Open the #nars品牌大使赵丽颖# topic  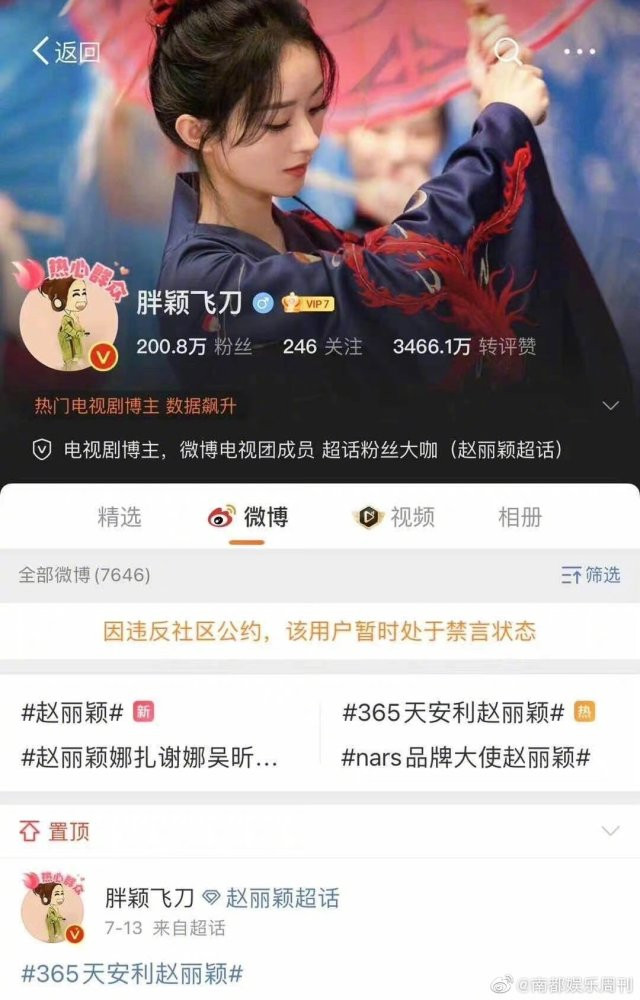click(465, 758)
